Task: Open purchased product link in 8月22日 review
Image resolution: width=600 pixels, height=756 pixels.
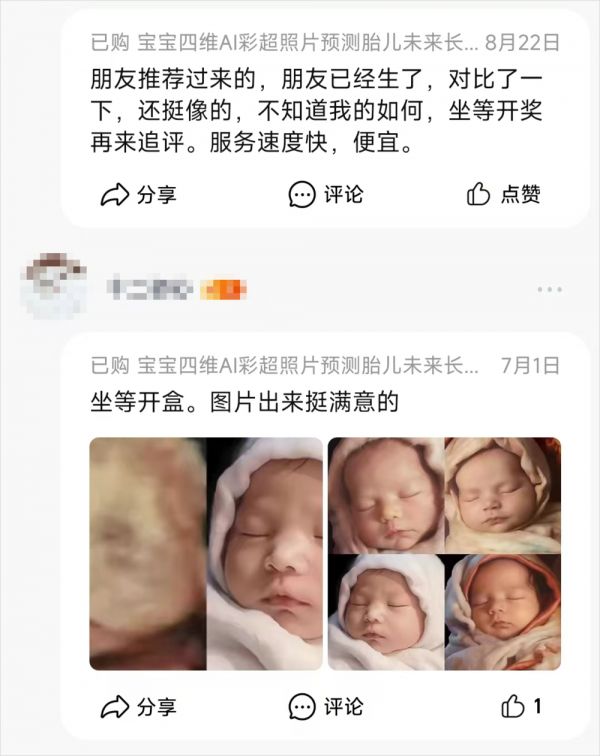Action: coord(310,42)
